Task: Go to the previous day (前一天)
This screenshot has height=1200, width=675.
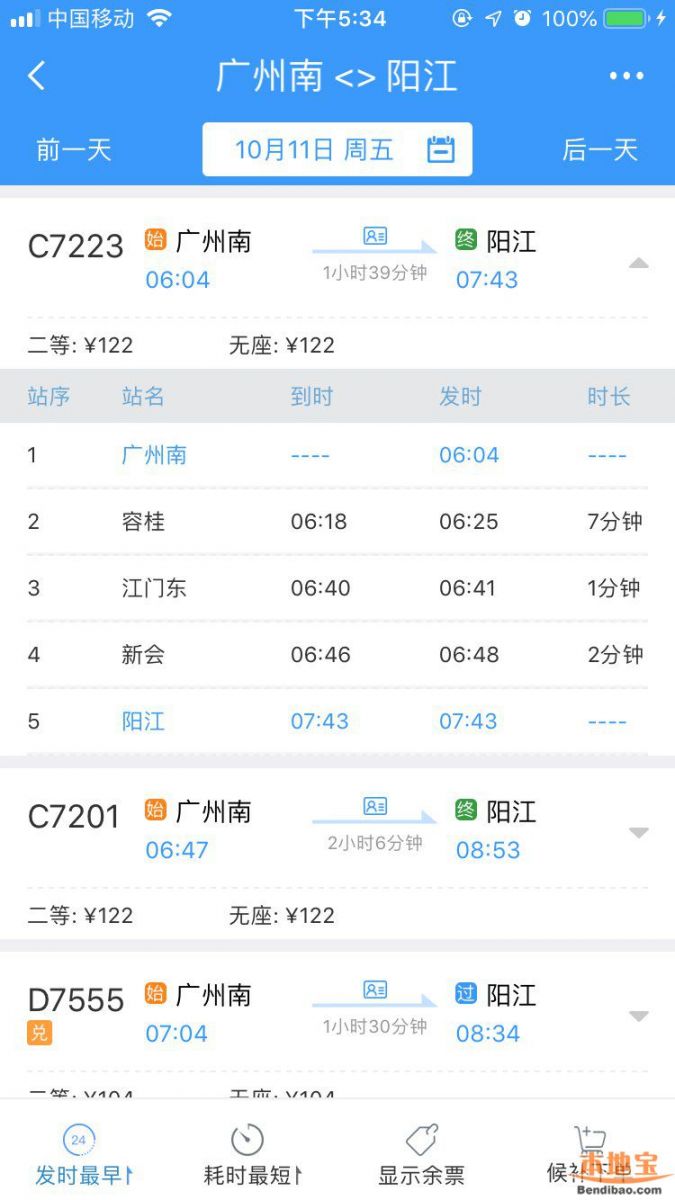Action: point(74,150)
